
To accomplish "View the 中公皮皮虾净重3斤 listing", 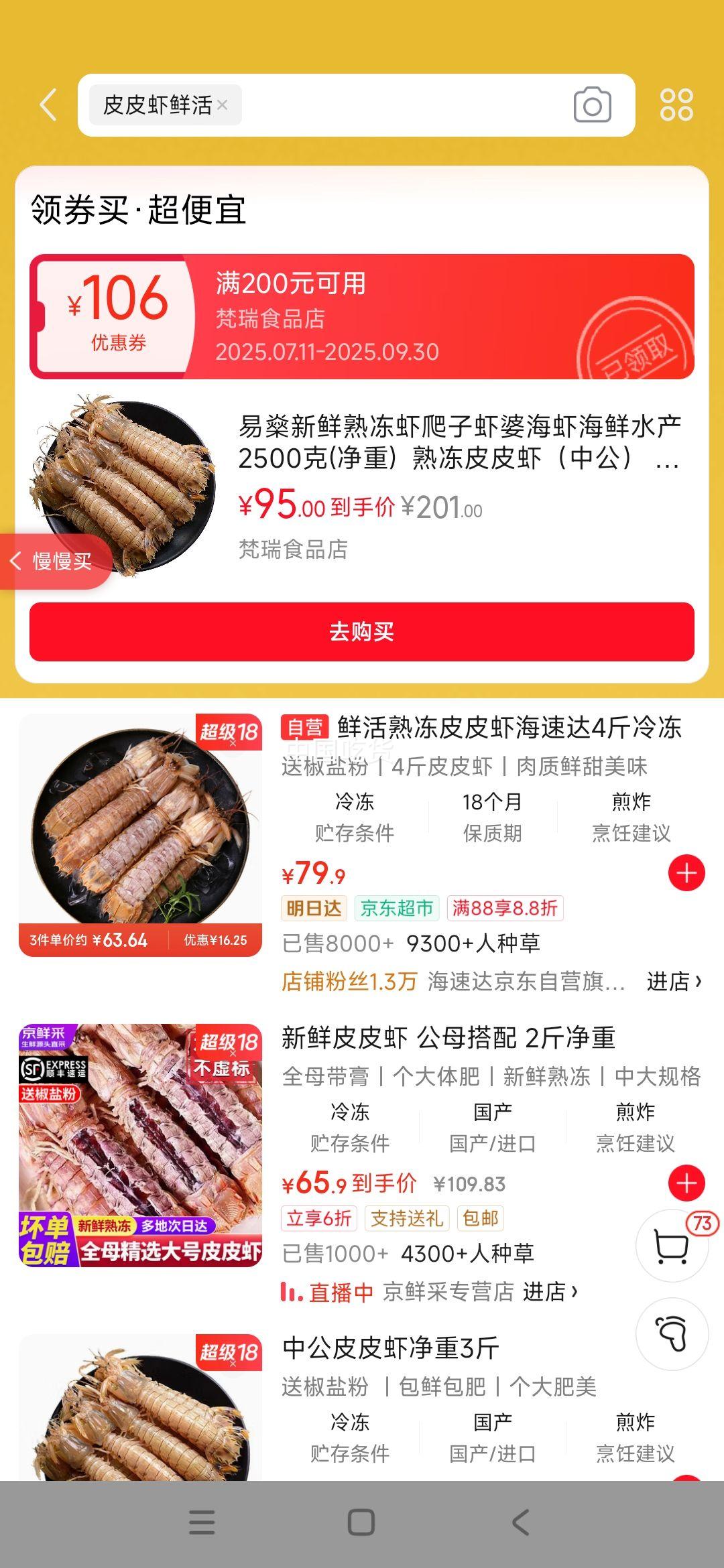I will click(x=390, y=1348).
